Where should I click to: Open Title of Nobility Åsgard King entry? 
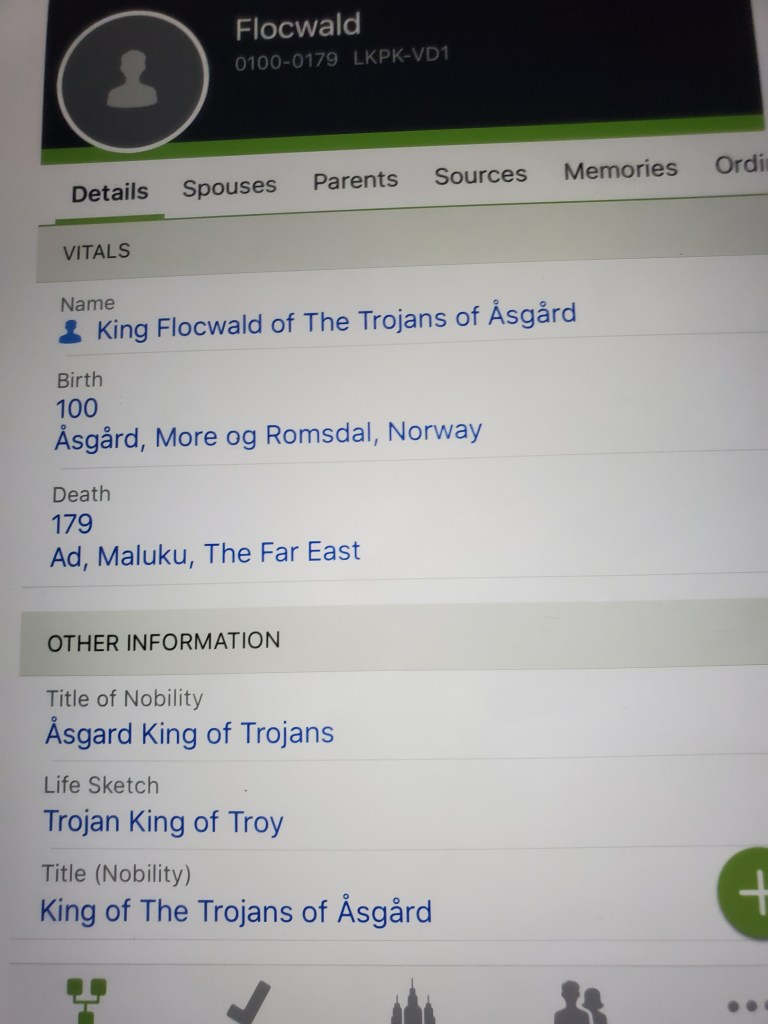(189, 733)
